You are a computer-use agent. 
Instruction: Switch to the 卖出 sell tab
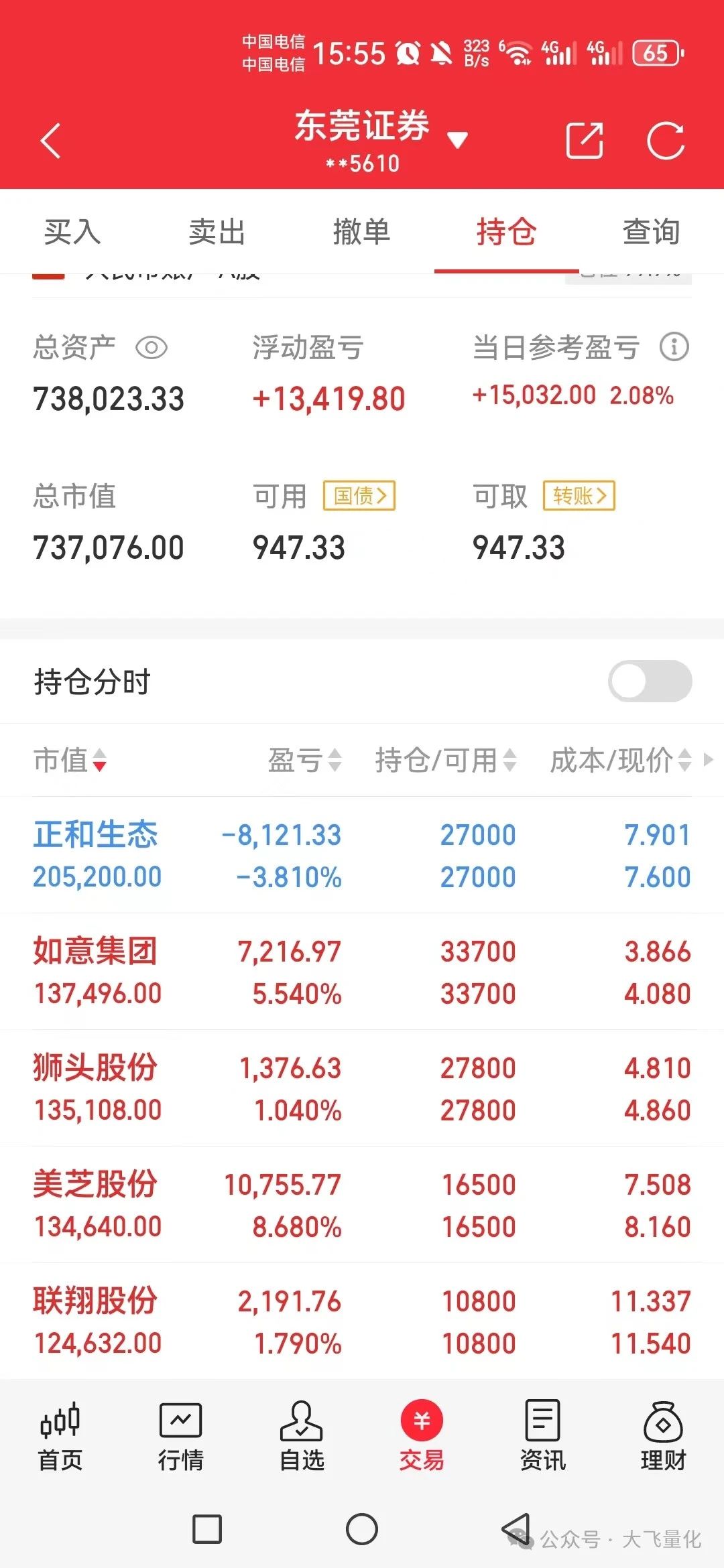217,233
